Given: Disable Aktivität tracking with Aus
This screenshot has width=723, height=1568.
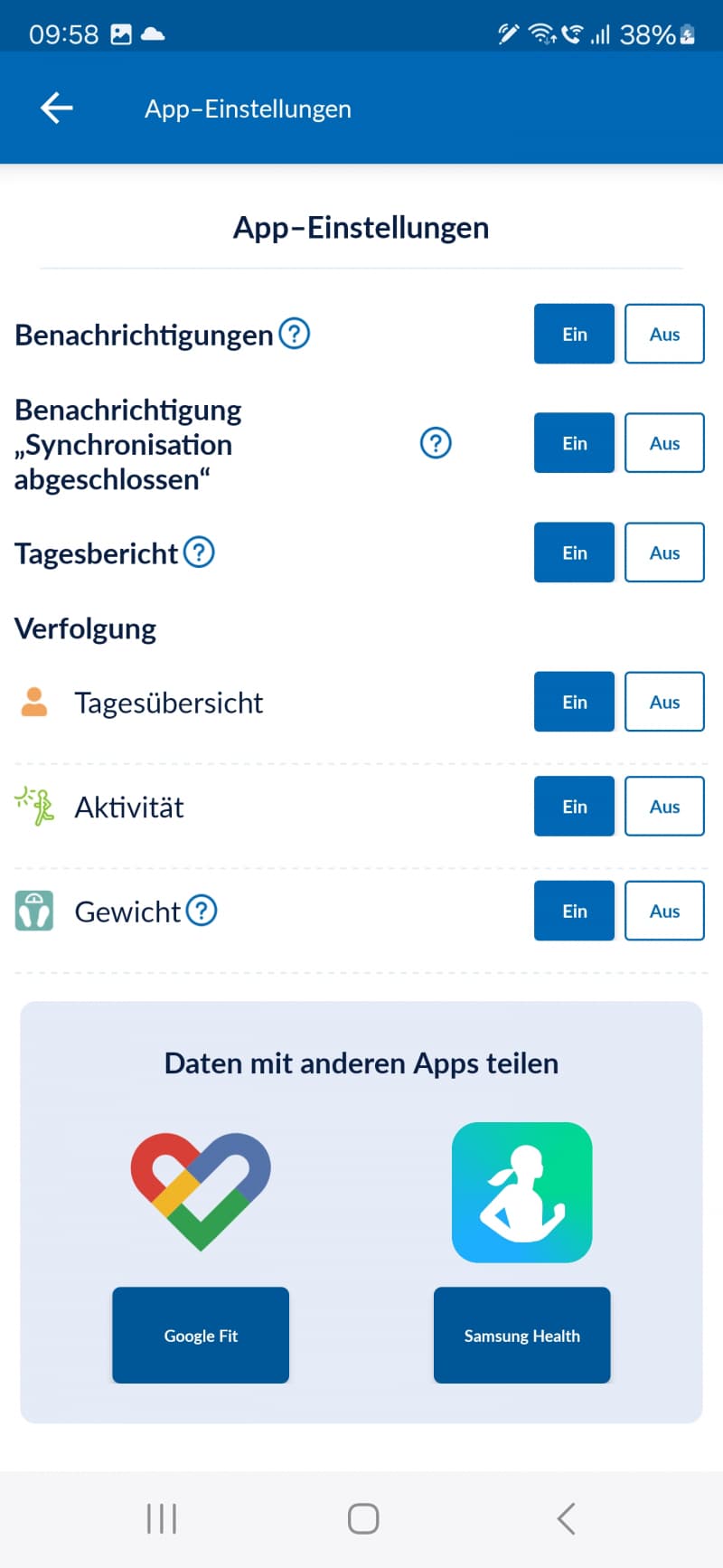Looking at the screenshot, I should [x=664, y=806].
